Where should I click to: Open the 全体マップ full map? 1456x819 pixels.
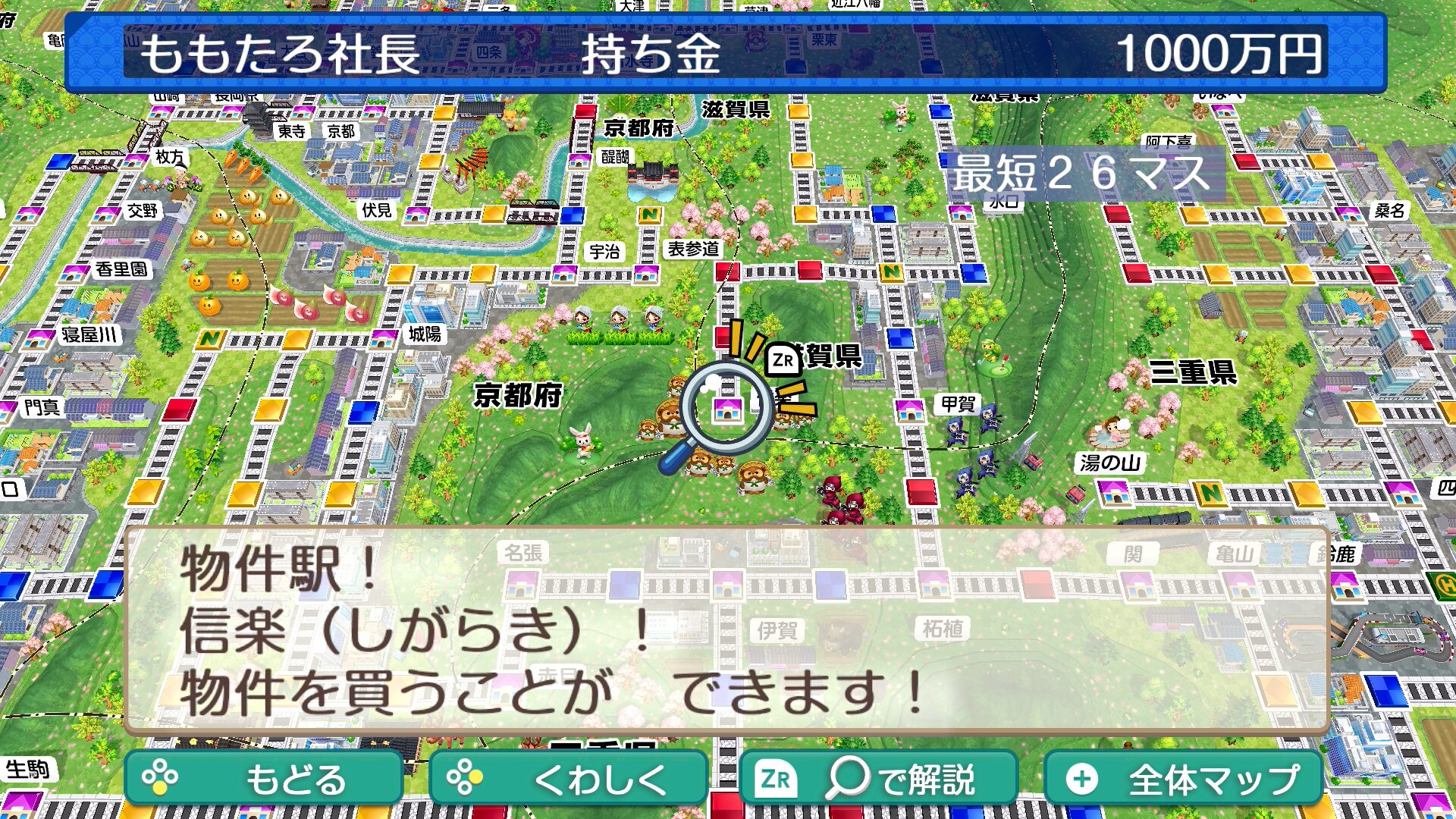[x=1183, y=779]
